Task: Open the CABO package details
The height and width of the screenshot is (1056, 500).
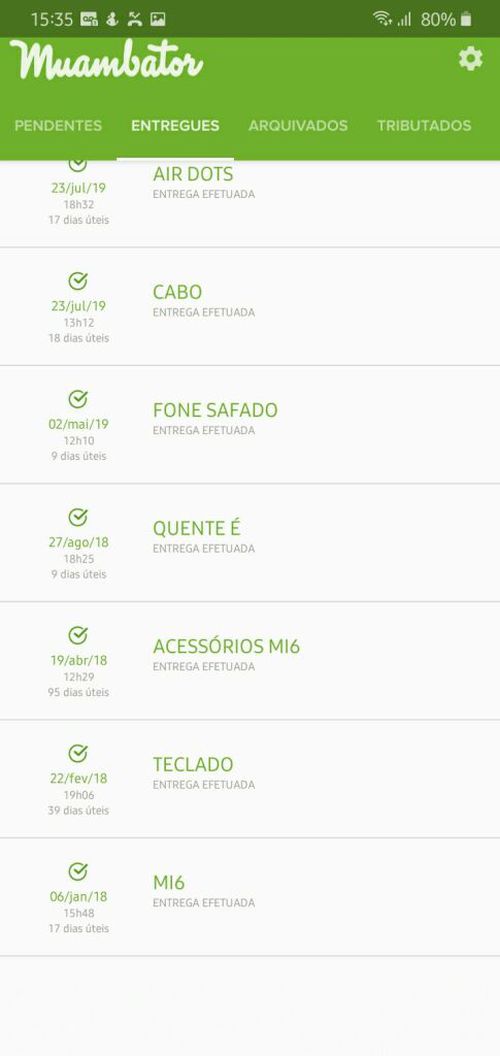Action: click(250, 306)
